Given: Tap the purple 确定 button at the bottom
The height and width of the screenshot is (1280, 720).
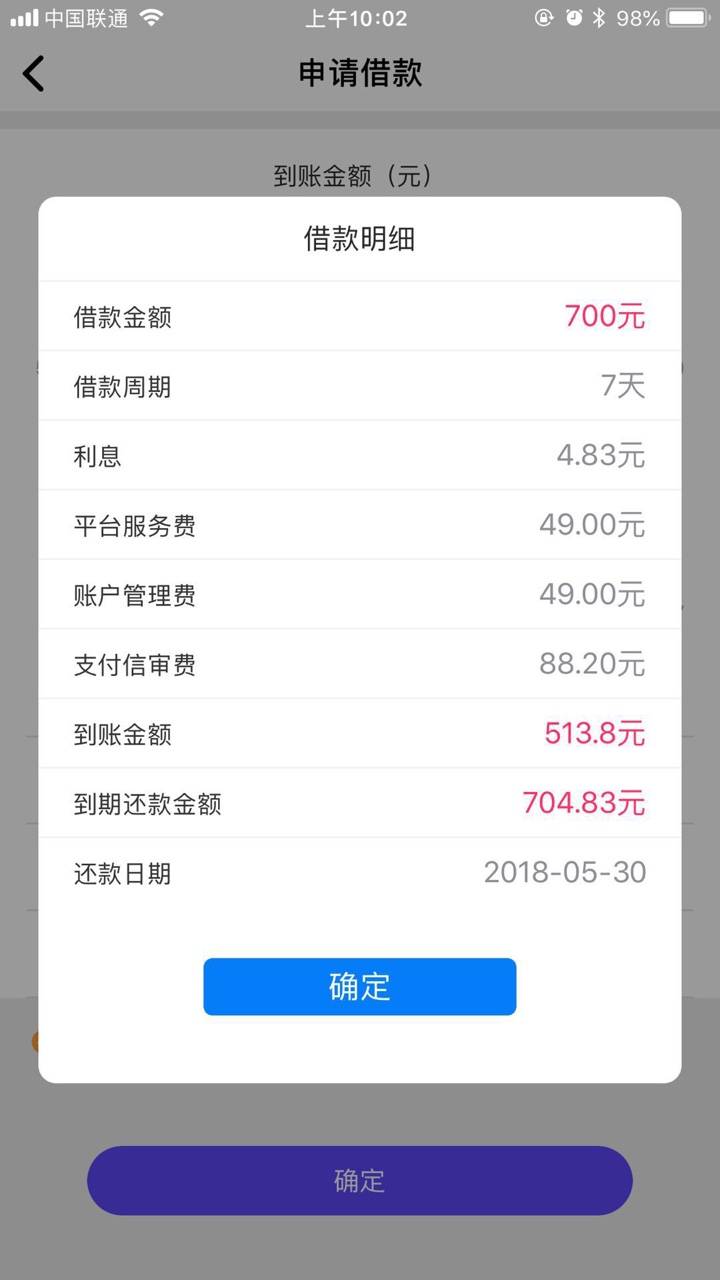Looking at the screenshot, I should 360,1181.
